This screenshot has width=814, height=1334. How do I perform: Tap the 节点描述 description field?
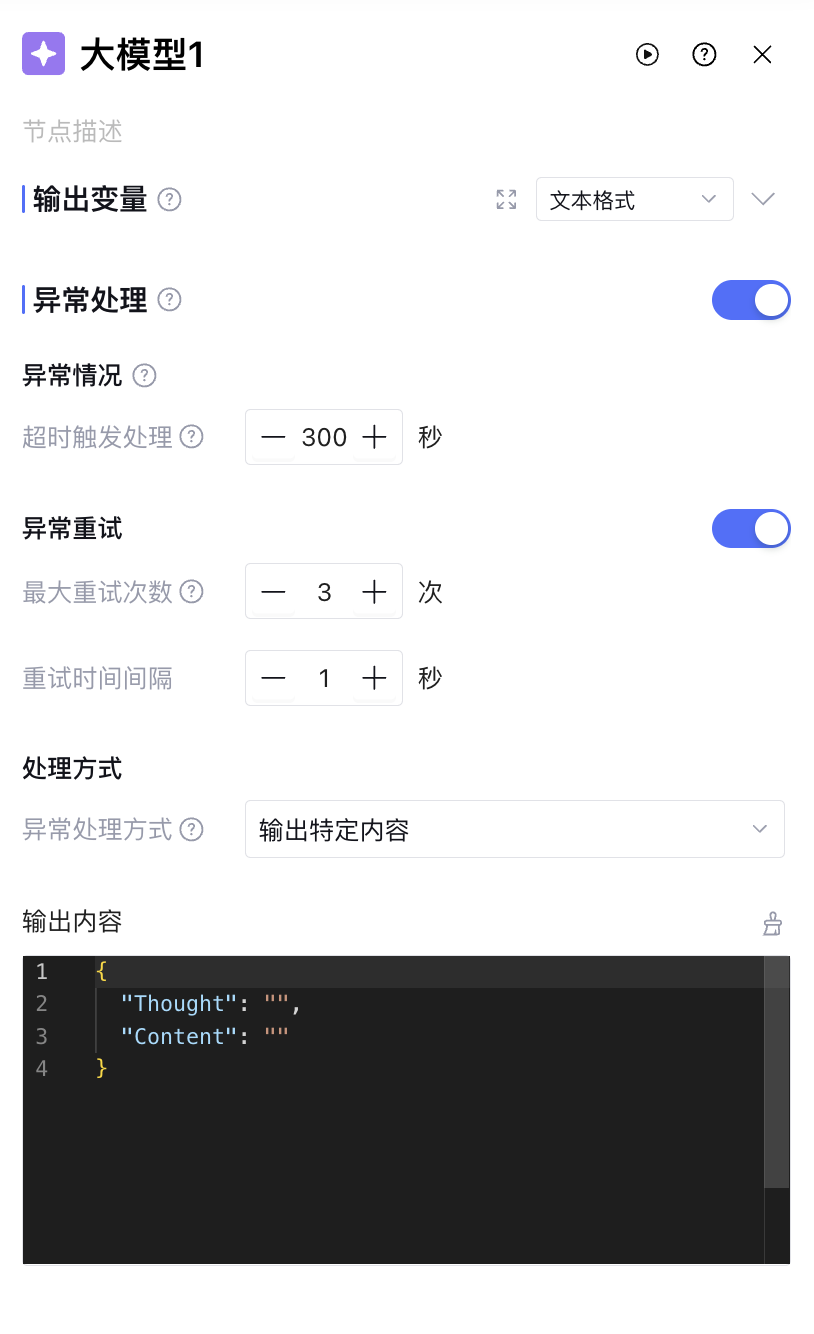300,131
